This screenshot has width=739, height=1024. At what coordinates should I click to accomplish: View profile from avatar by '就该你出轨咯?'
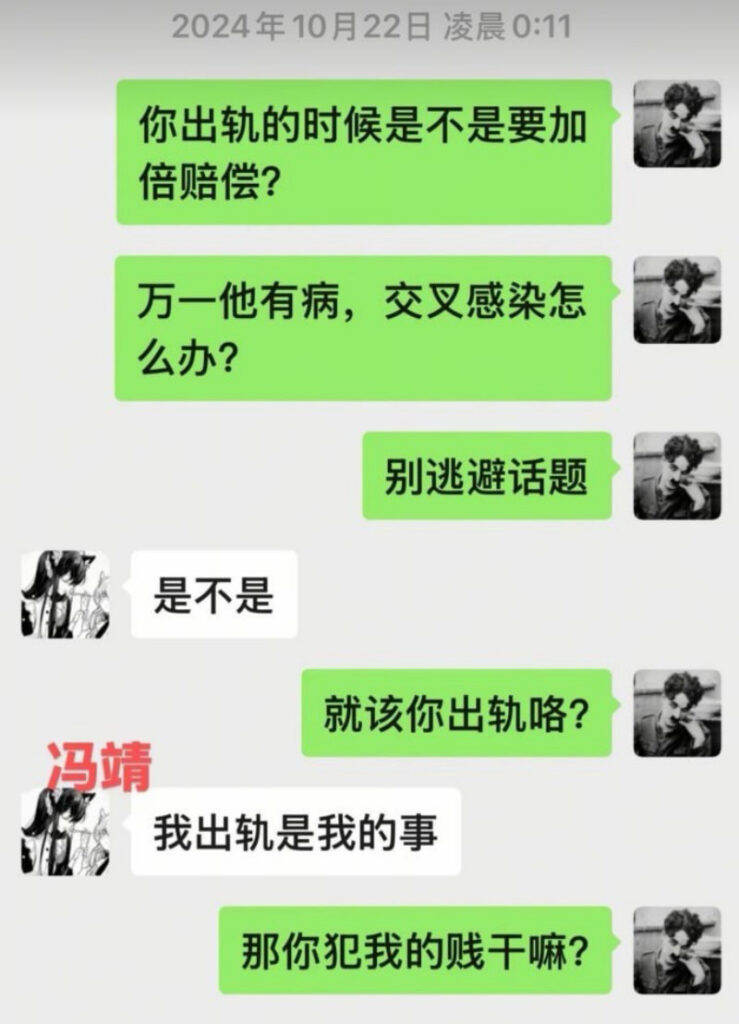point(677,713)
